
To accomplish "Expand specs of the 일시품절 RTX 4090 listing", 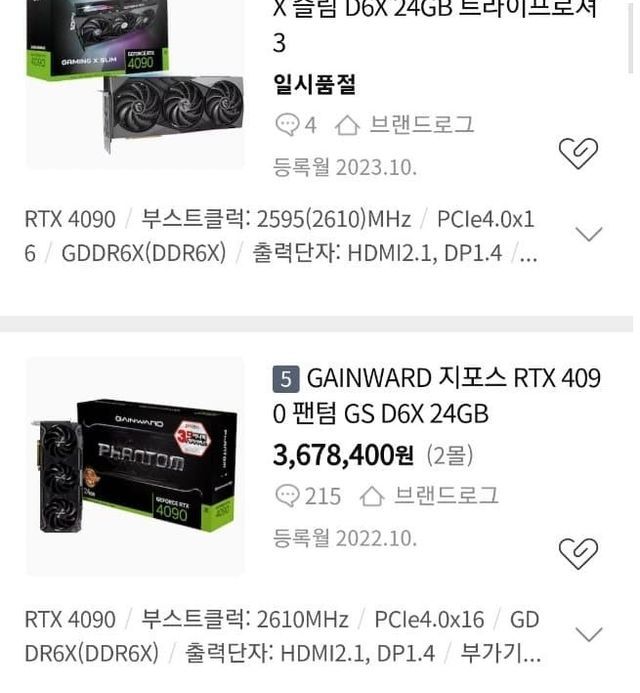I will coord(589,235).
